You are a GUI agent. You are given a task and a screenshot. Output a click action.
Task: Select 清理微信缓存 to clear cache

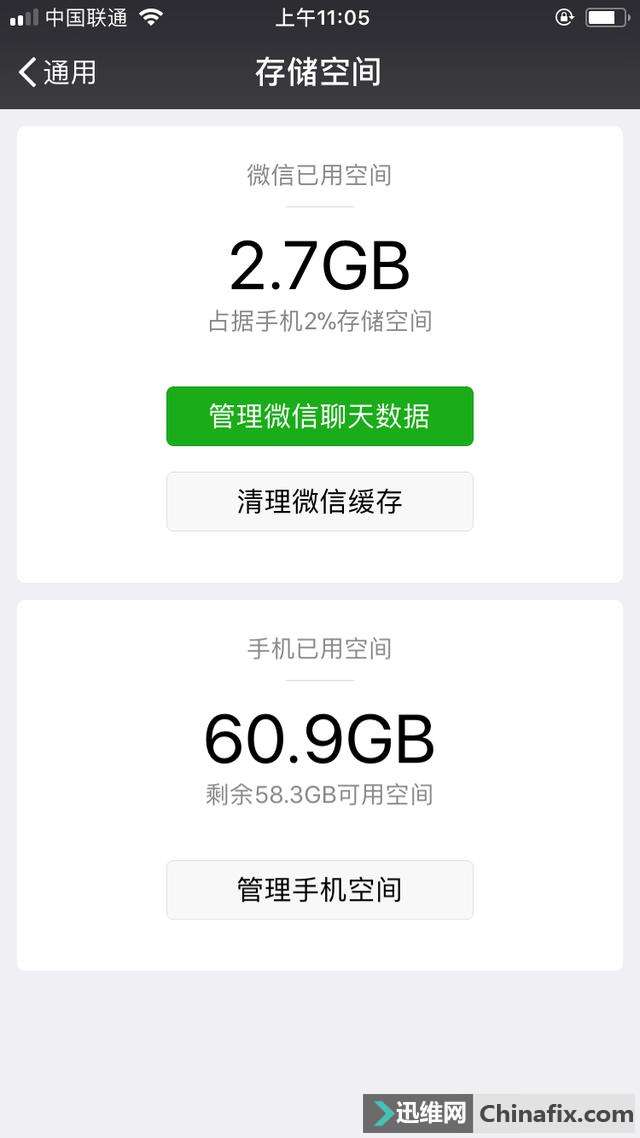click(x=319, y=501)
